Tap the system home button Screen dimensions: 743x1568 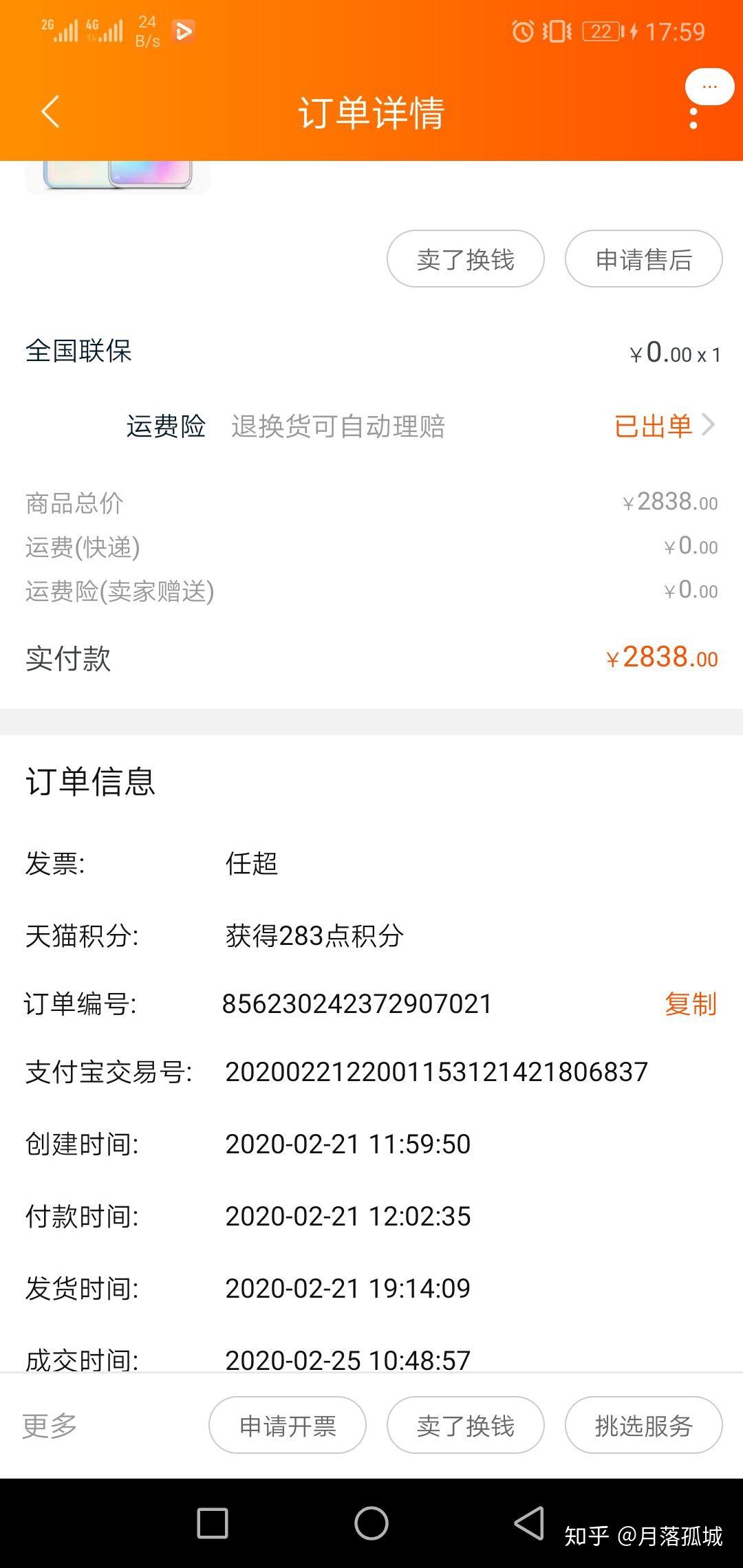tap(371, 1523)
